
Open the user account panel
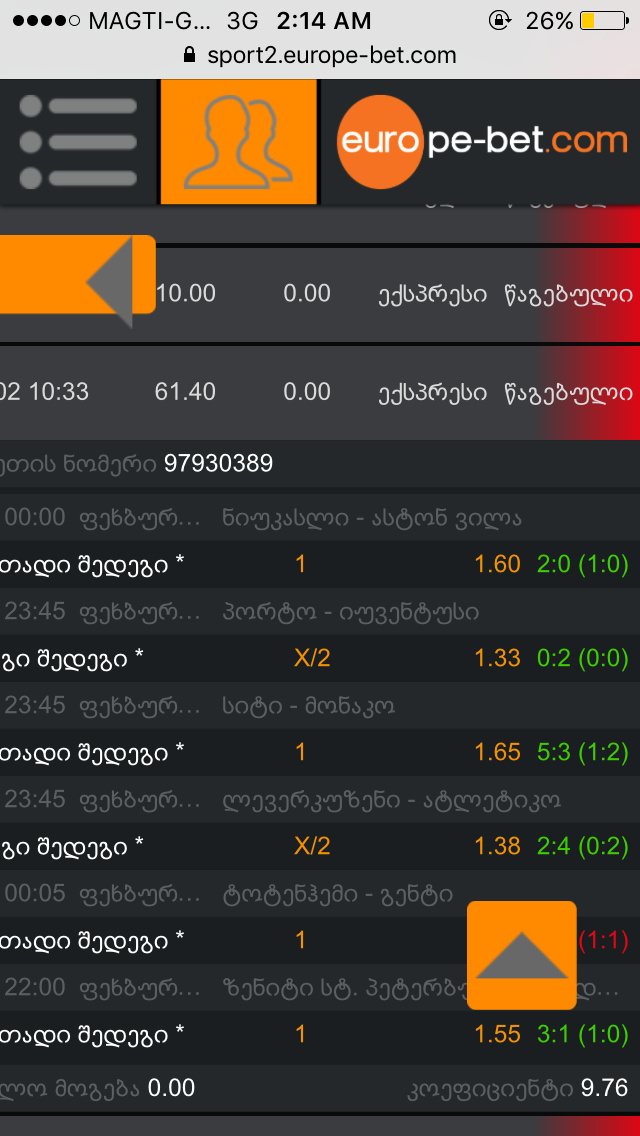pyautogui.click(x=238, y=142)
